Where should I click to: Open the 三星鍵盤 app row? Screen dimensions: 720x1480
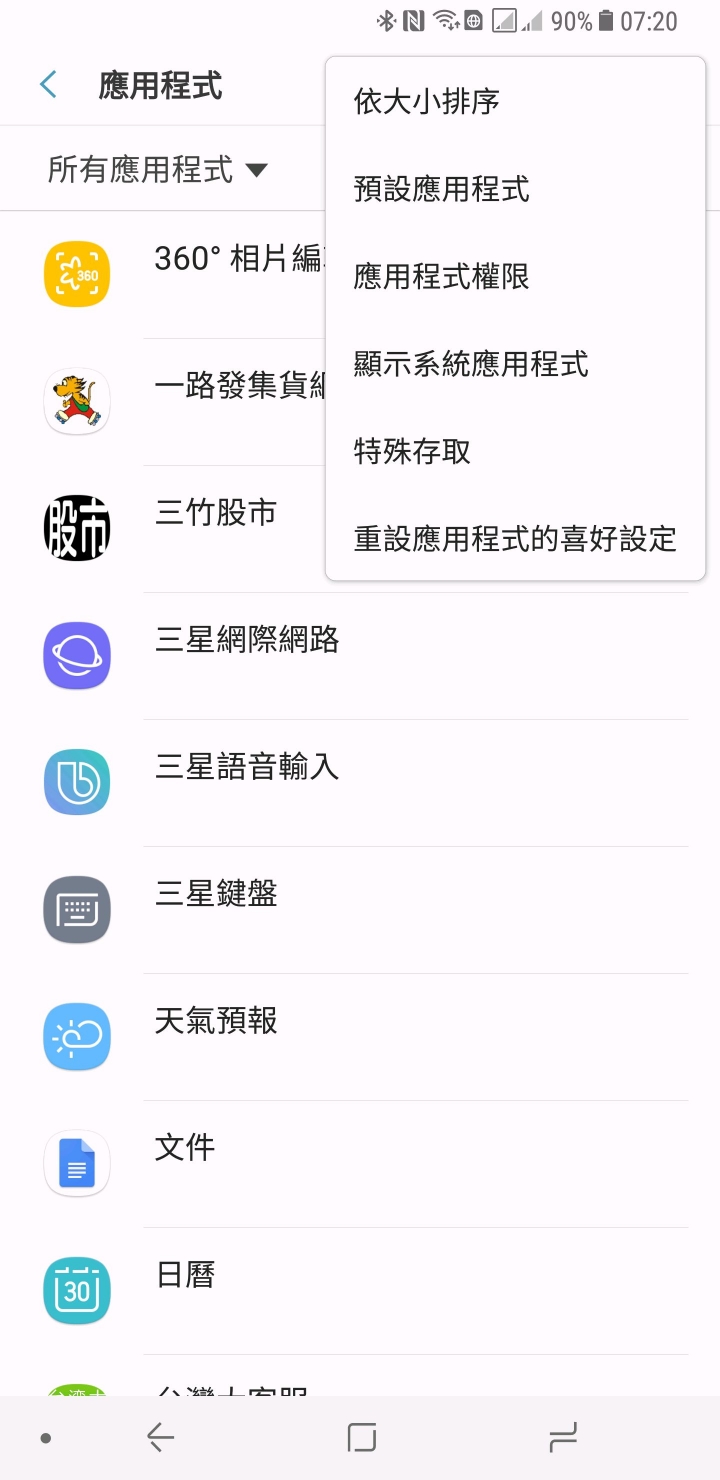[216, 894]
